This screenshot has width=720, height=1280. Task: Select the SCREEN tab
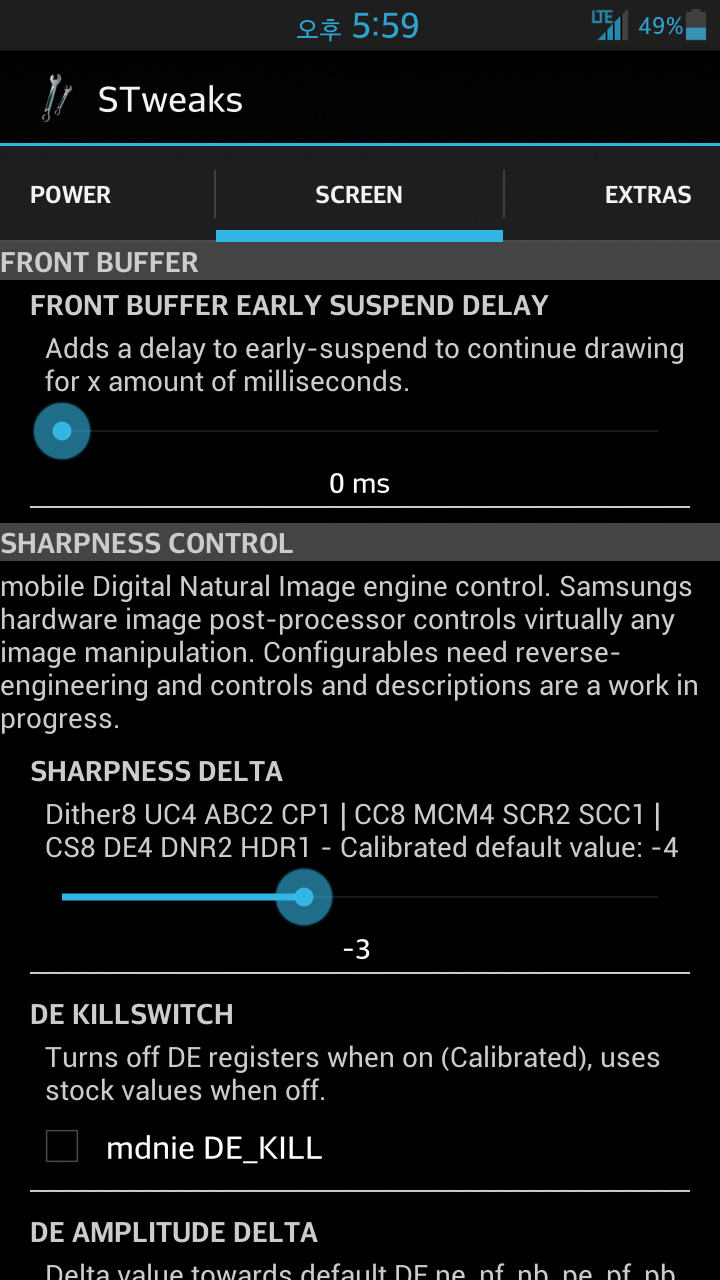(x=359, y=195)
